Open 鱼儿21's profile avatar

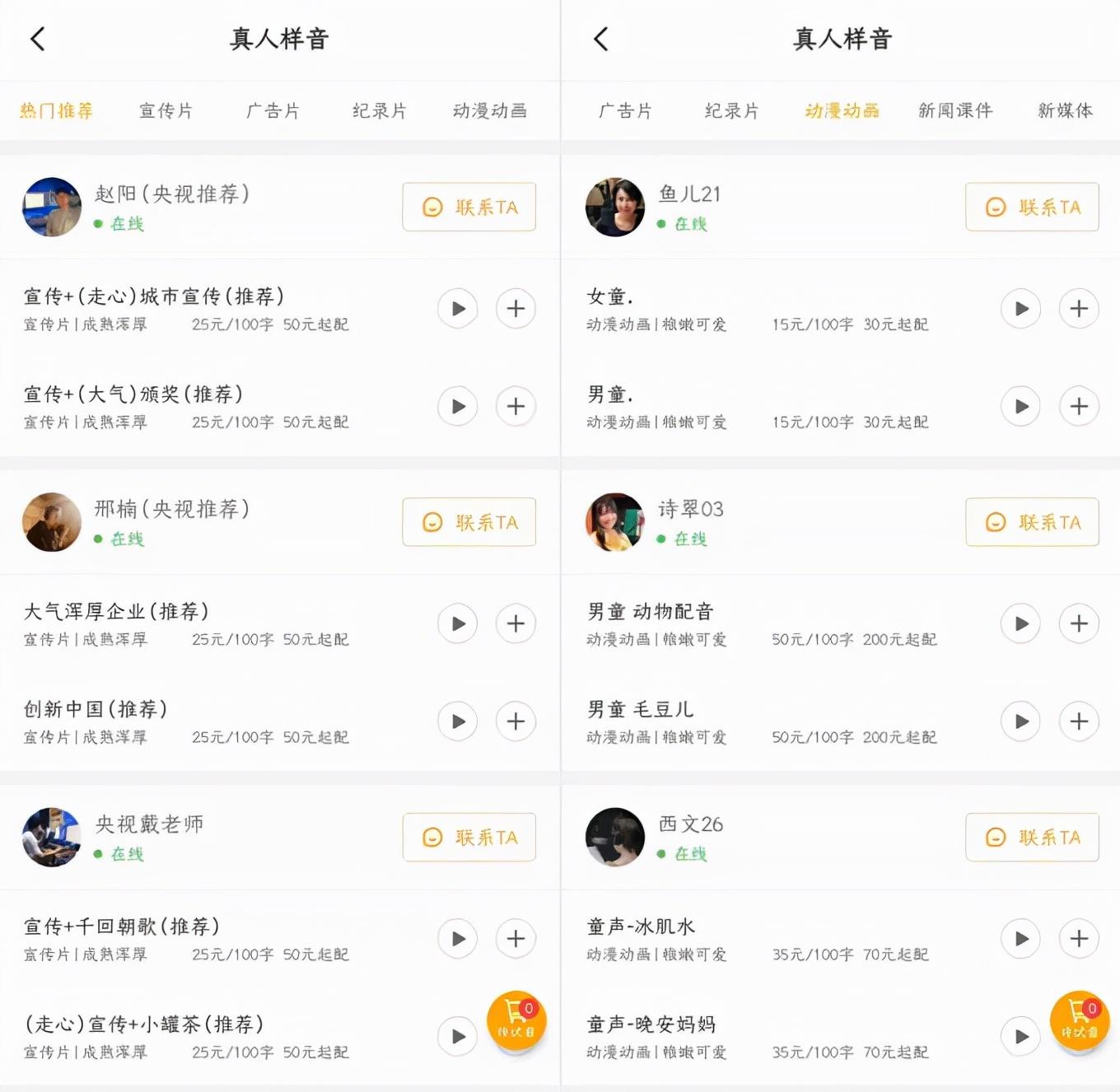coord(615,207)
